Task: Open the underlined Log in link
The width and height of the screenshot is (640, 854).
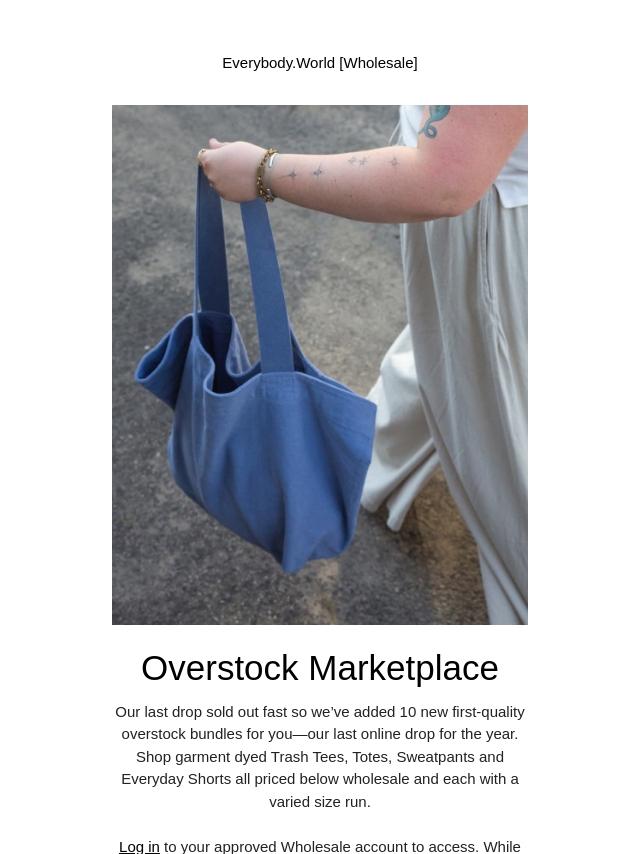Action: [x=139, y=846]
